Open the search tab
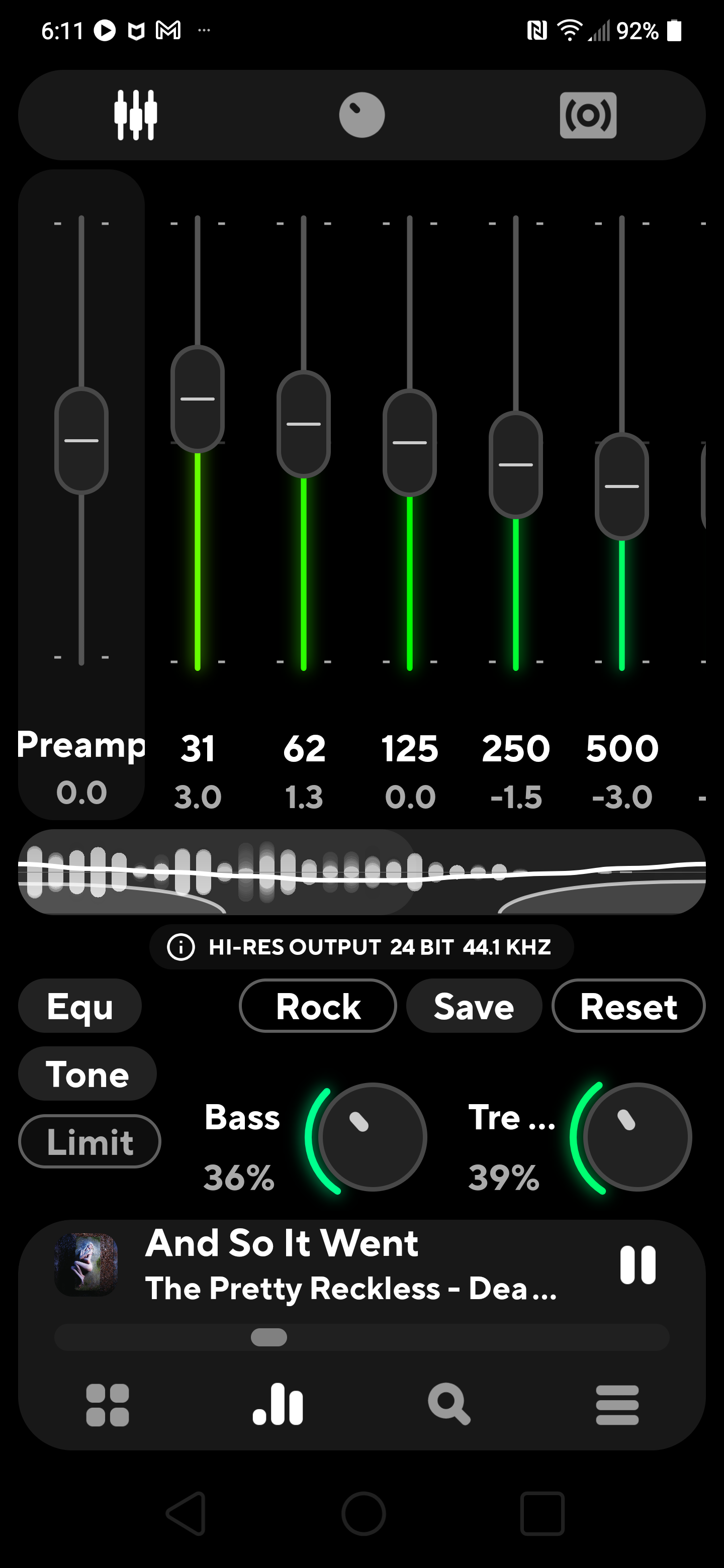The image size is (724, 1568). [449, 1405]
